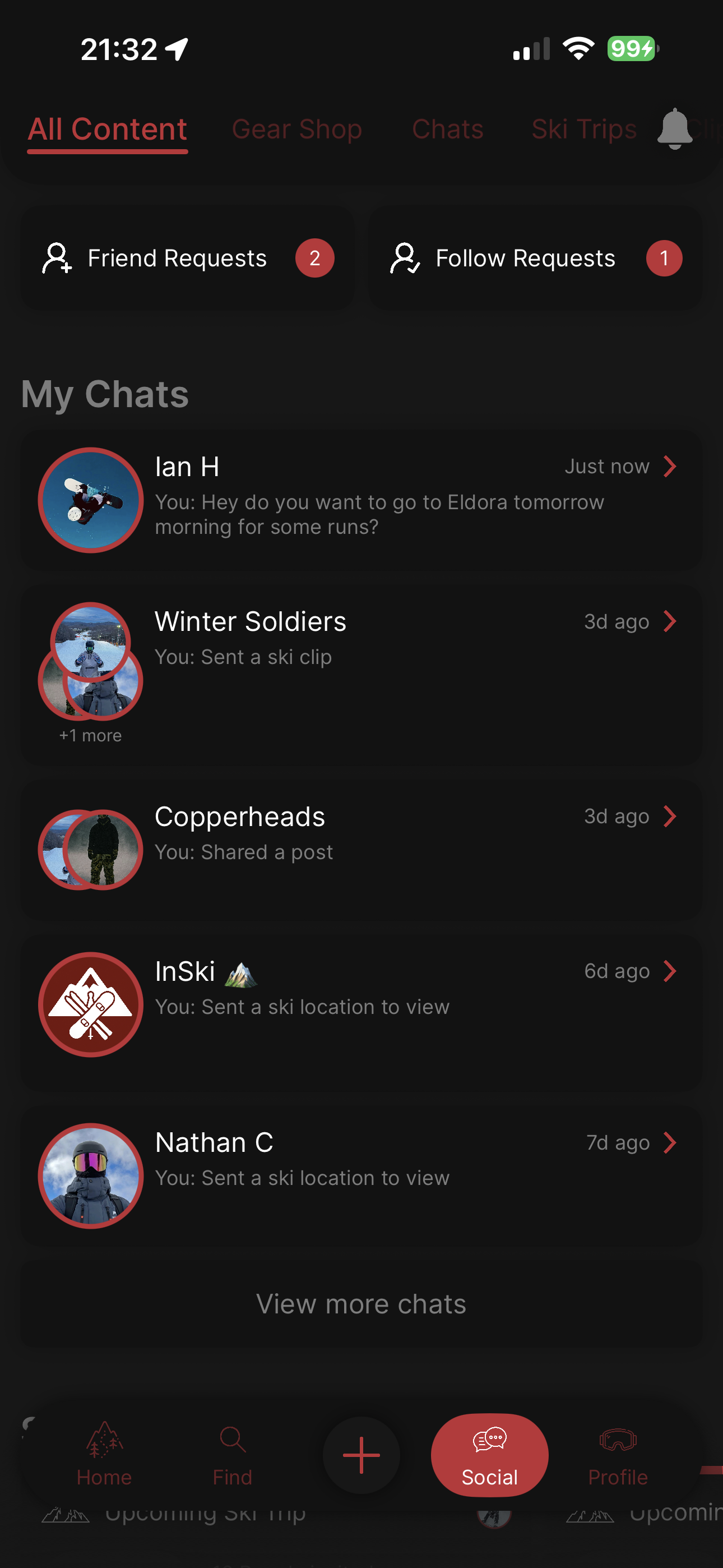Tap the Friend Requests badge showing 2
The height and width of the screenshot is (1568, 723).
tap(315, 257)
